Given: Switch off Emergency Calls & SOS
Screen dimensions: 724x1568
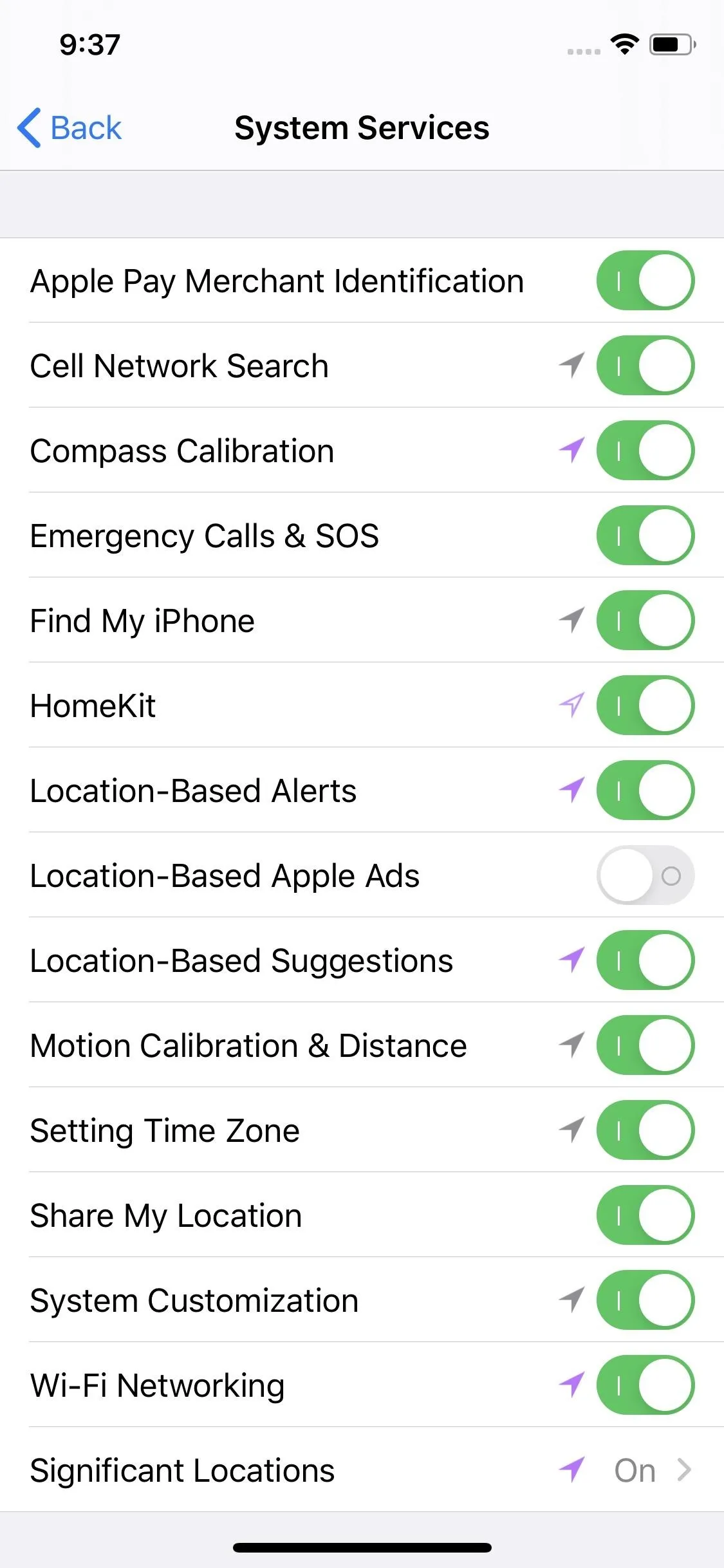Looking at the screenshot, I should pyautogui.click(x=645, y=536).
